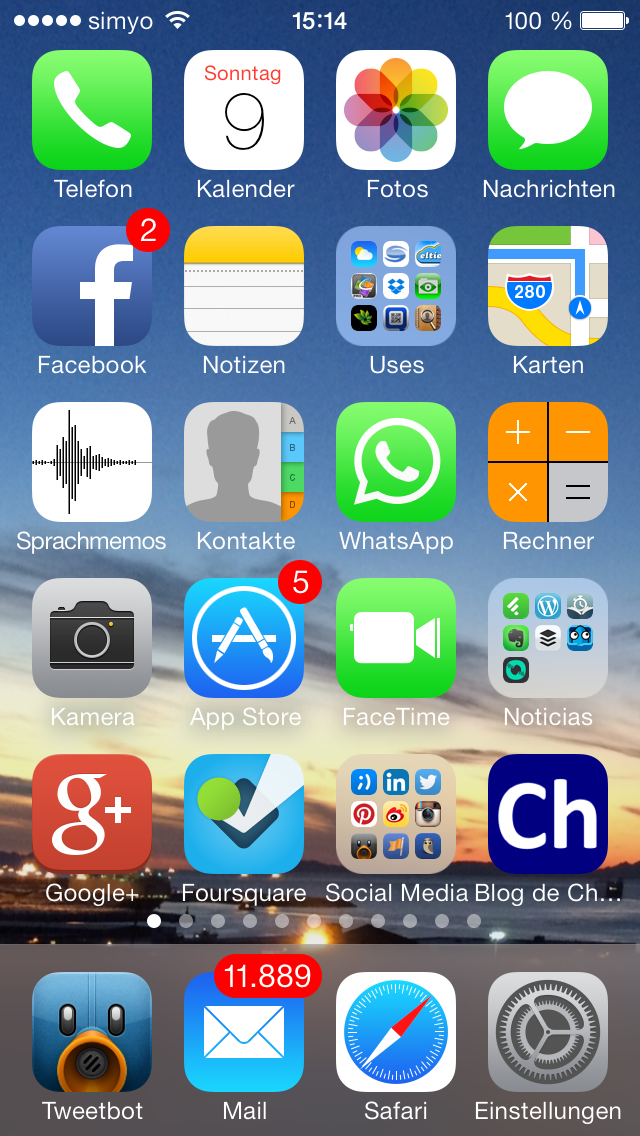The image size is (640, 1136).
Task: Launch the Kalender app
Action: (244, 110)
